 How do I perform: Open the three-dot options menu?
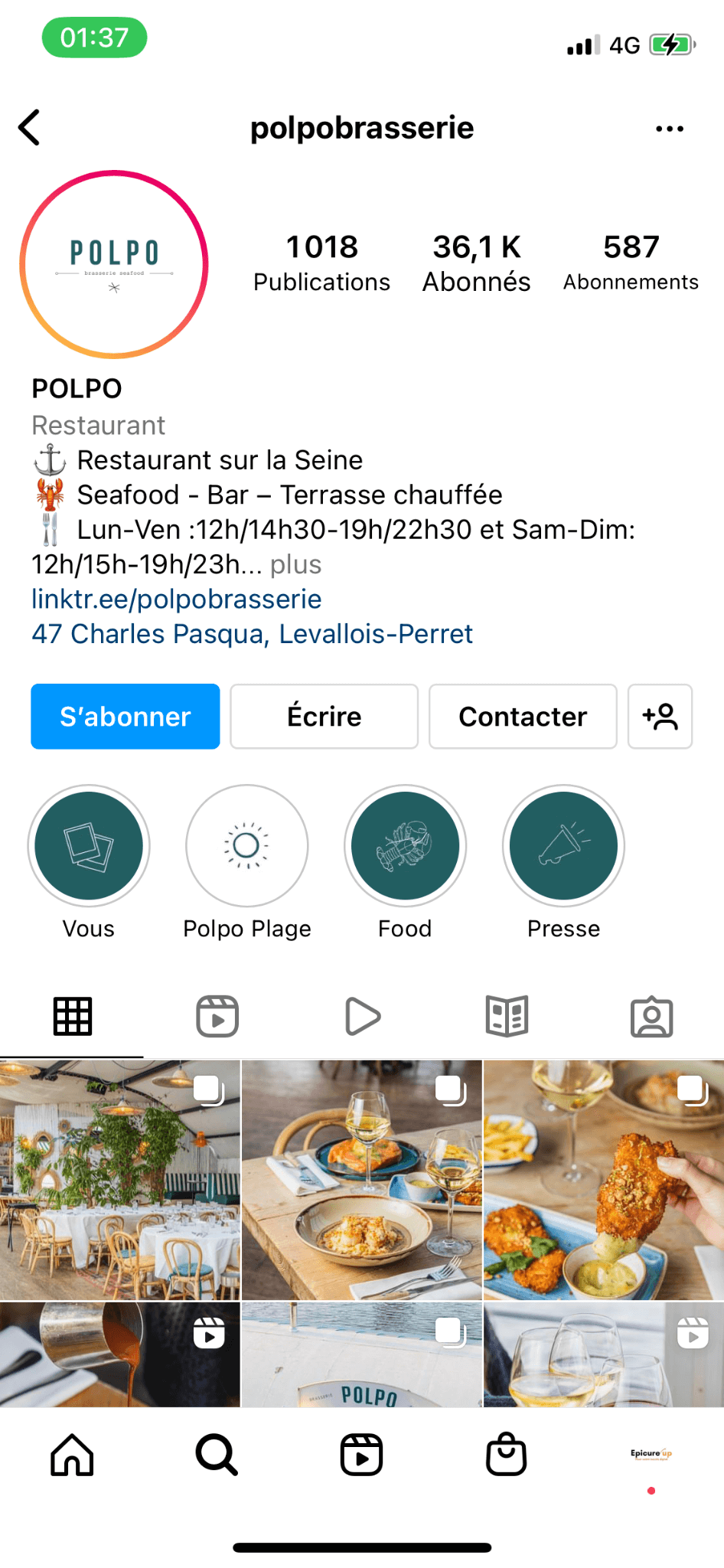coord(670,129)
